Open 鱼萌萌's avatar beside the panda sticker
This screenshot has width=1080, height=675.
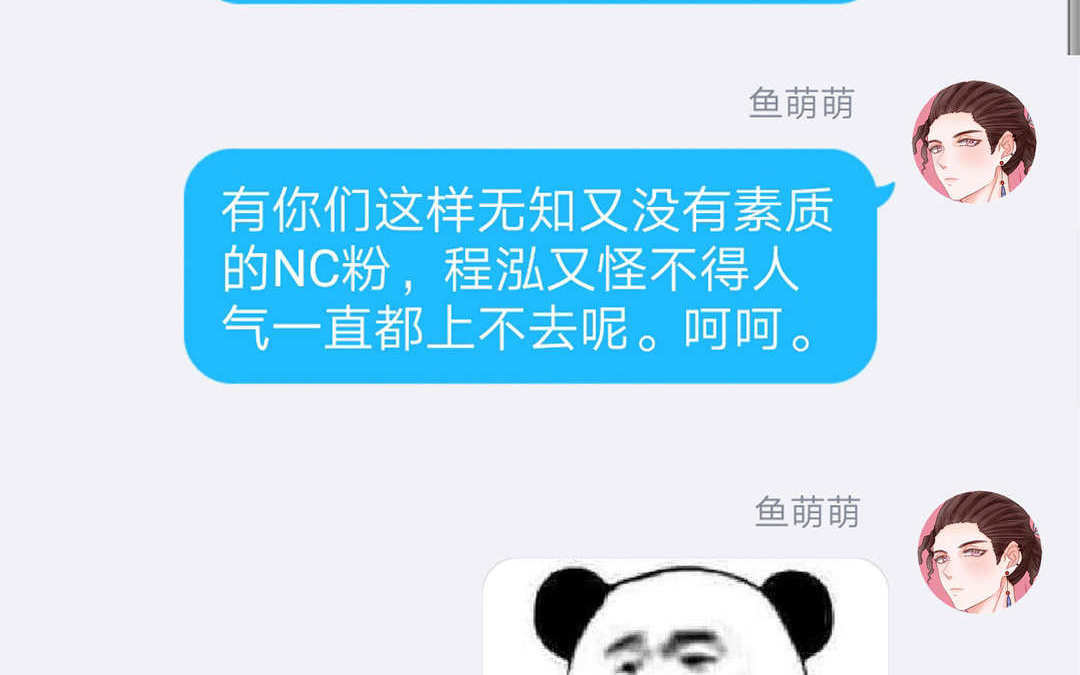click(x=979, y=552)
